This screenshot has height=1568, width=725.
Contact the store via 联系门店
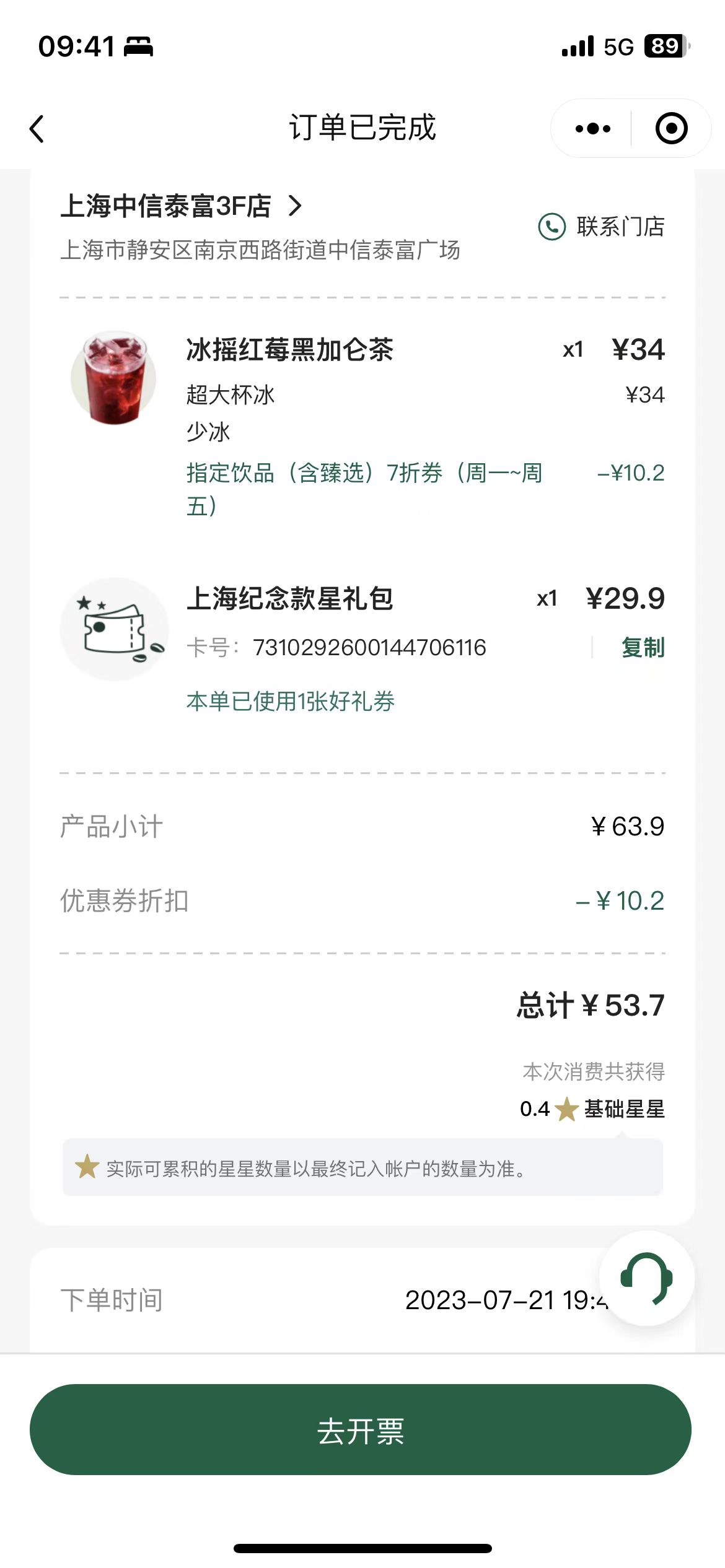point(601,227)
